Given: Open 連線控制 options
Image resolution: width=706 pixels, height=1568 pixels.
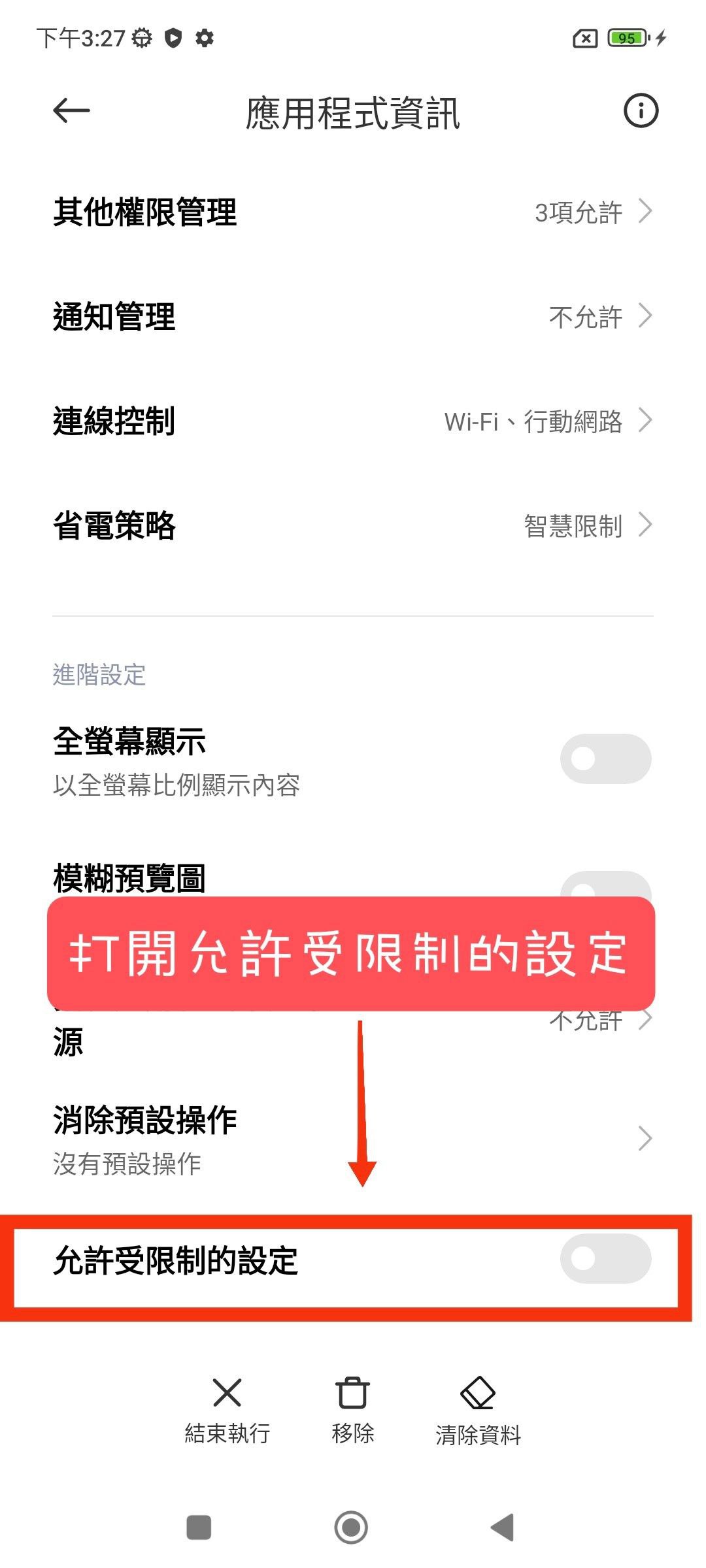Looking at the screenshot, I should point(353,421).
